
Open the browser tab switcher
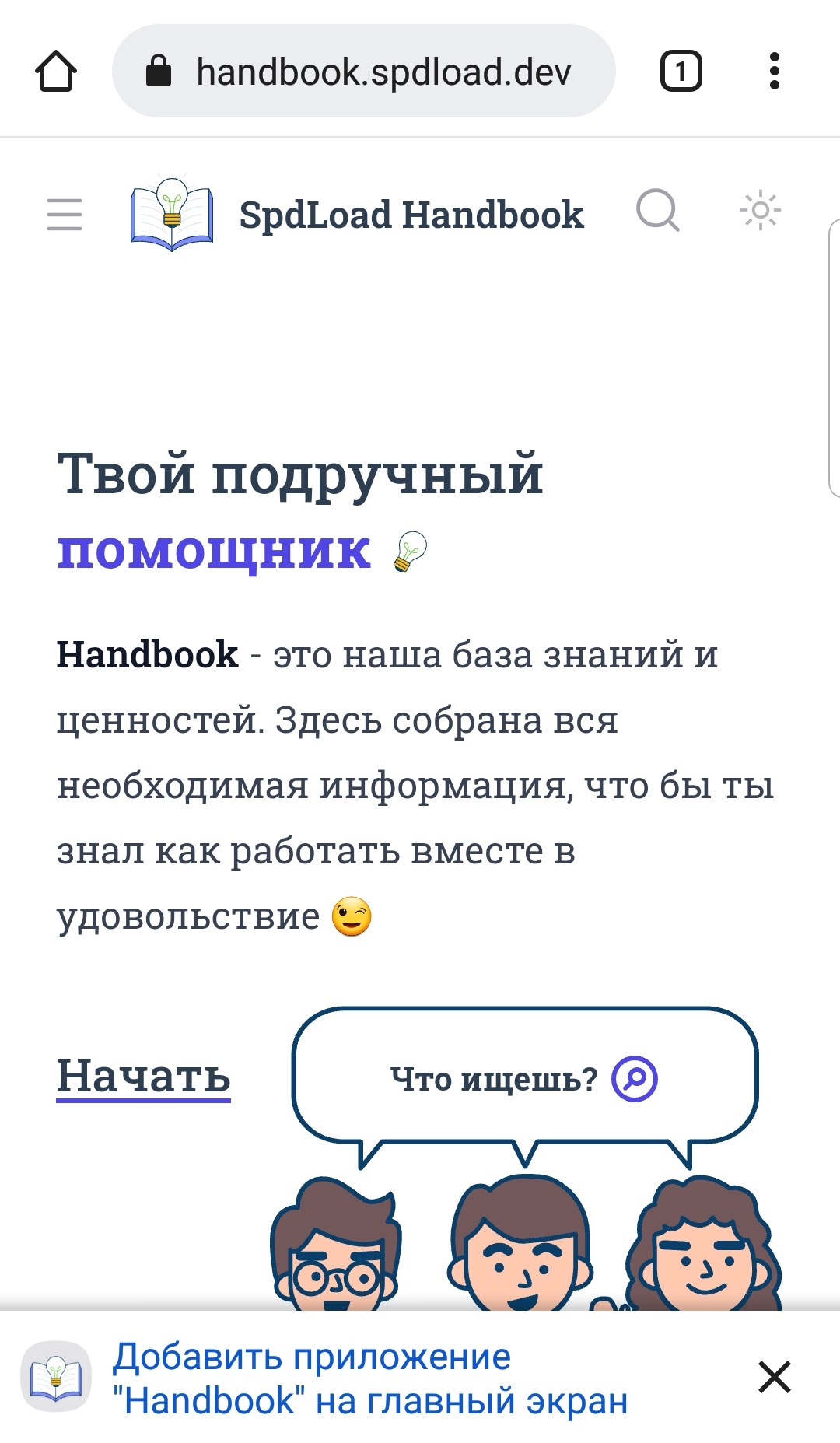point(681,72)
